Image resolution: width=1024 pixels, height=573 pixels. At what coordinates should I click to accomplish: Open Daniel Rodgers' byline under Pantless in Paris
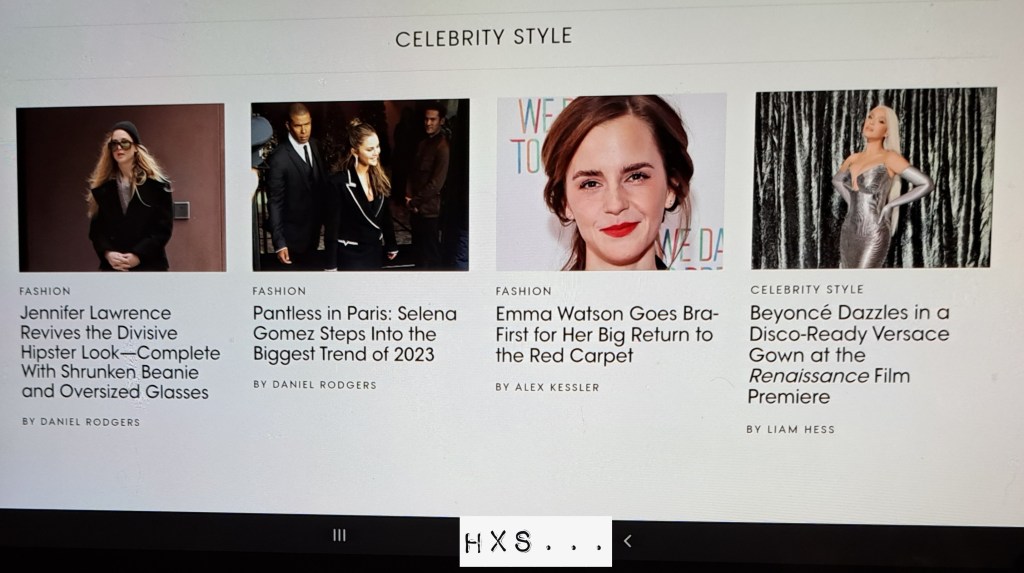[314, 384]
